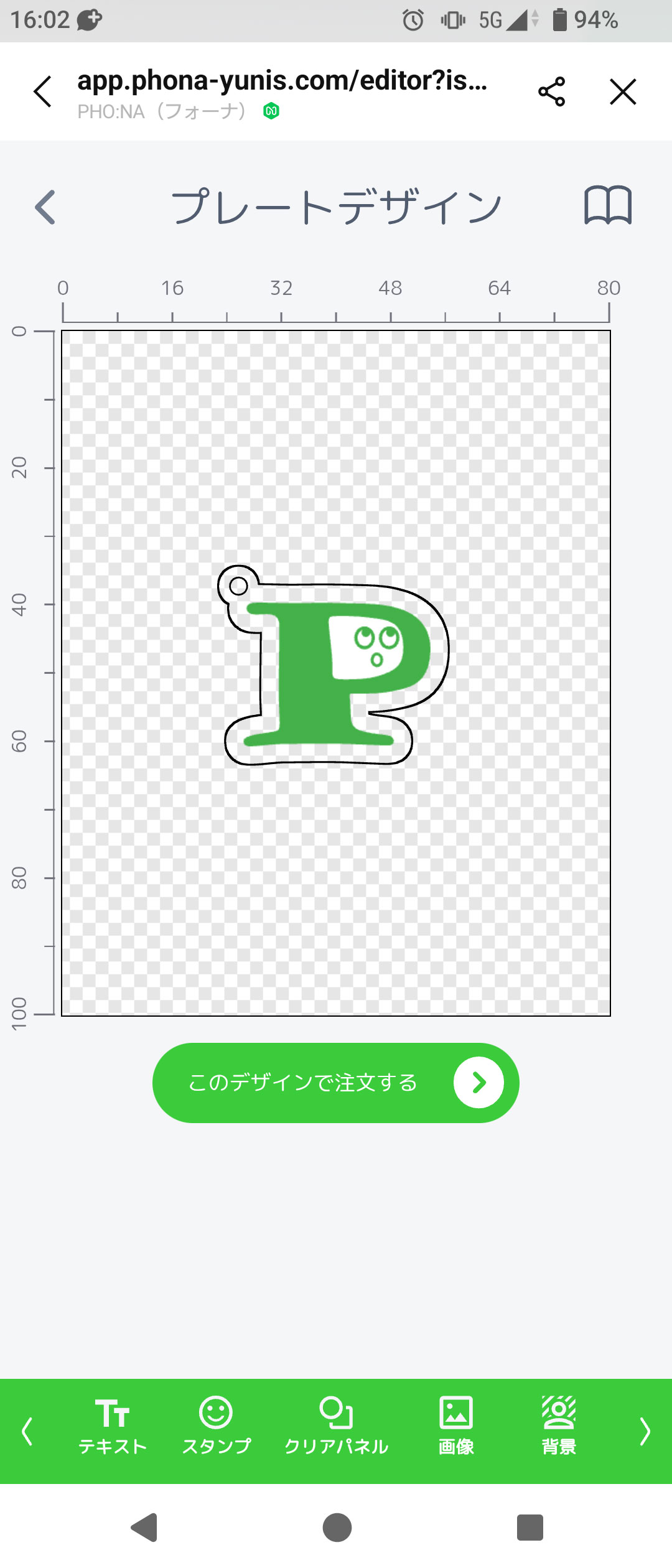Show more tools with right toolbar arrow
The width and height of the screenshot is (672, 1568).
(645, 1431)
